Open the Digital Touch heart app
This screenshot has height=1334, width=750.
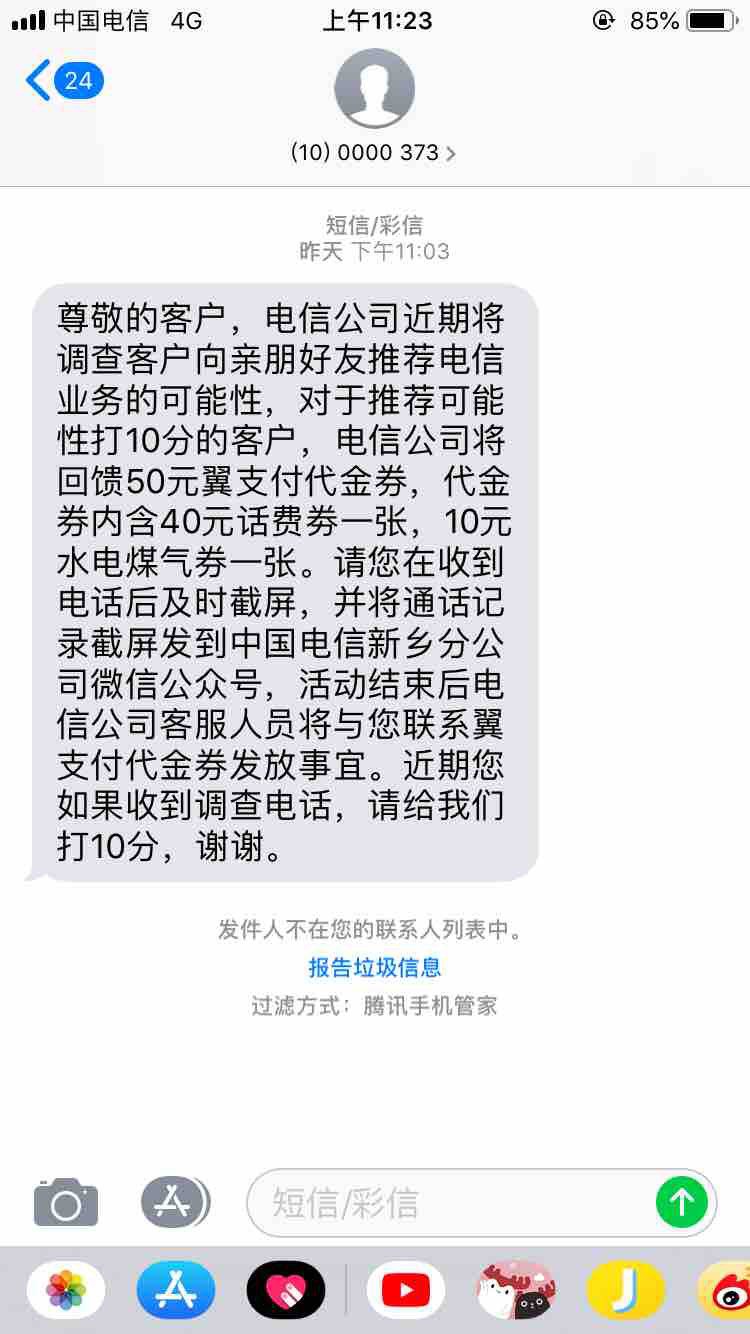point(286,1290)
